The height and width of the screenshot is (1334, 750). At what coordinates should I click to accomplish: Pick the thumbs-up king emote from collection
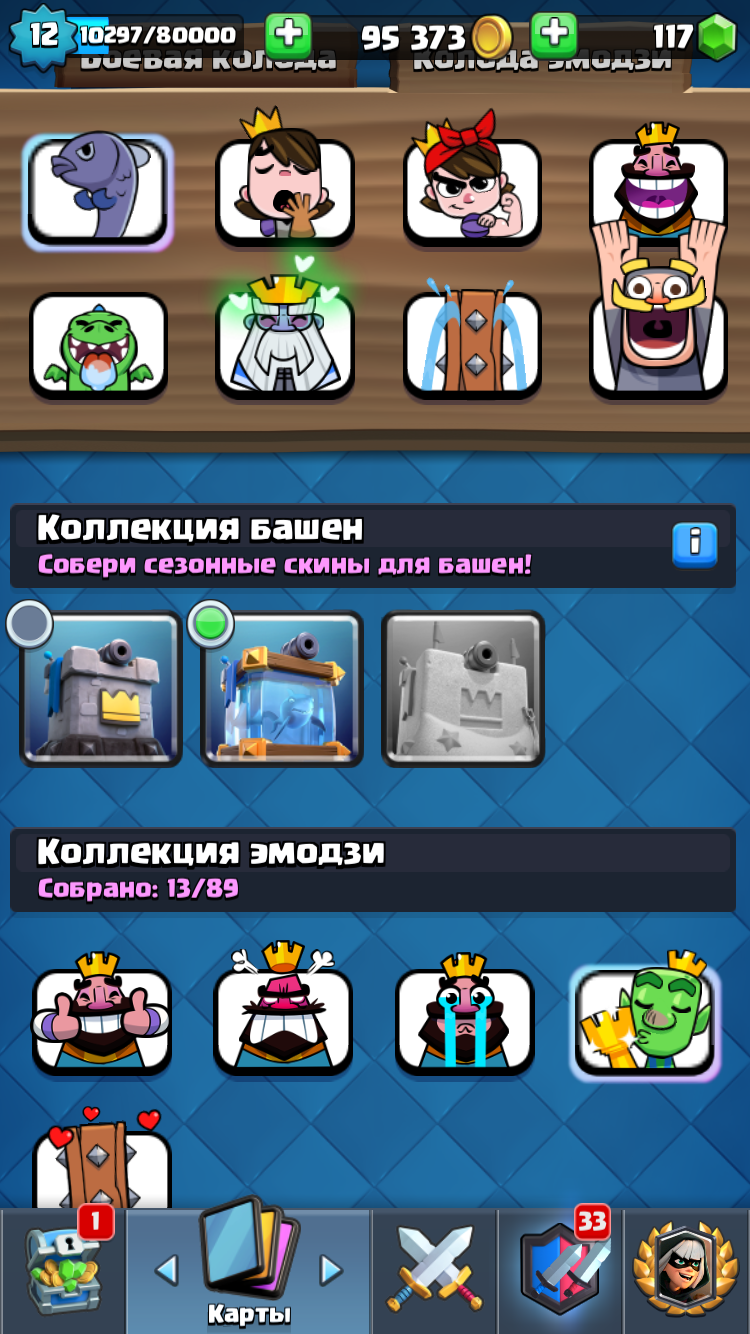click(x=101, y=1015)
